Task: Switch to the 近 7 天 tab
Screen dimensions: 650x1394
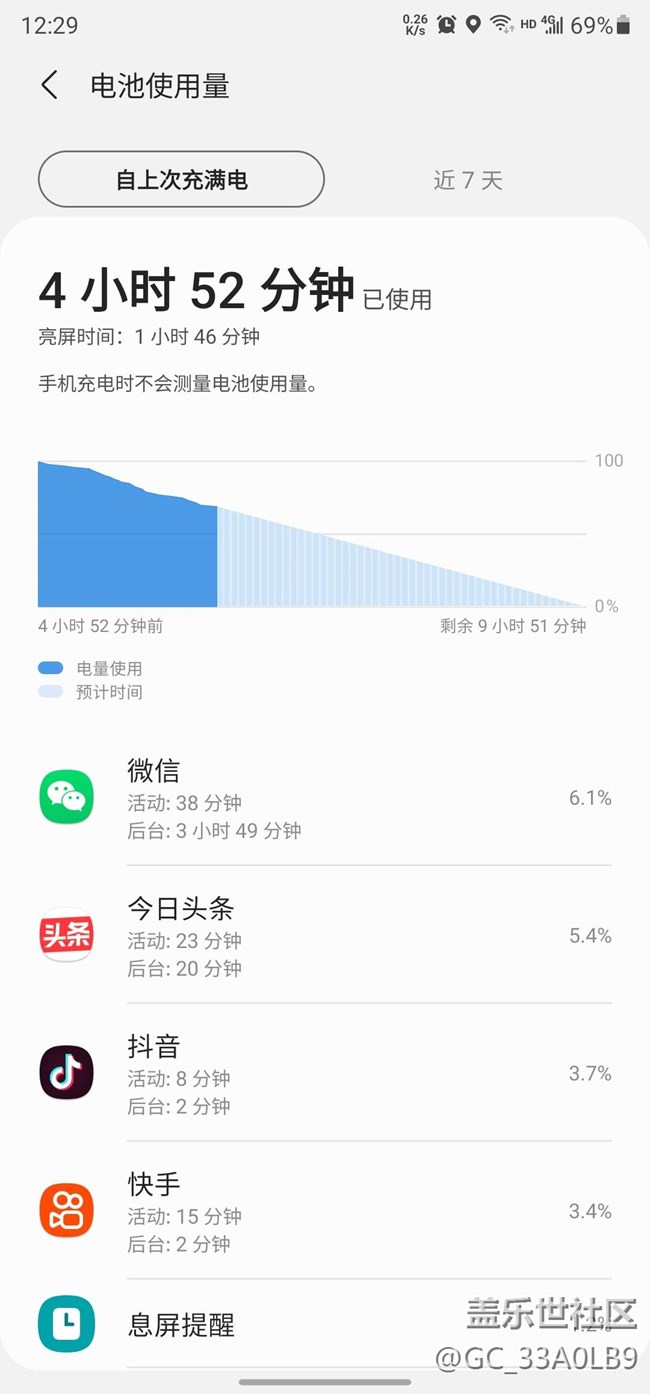Action: coord(467,180)
